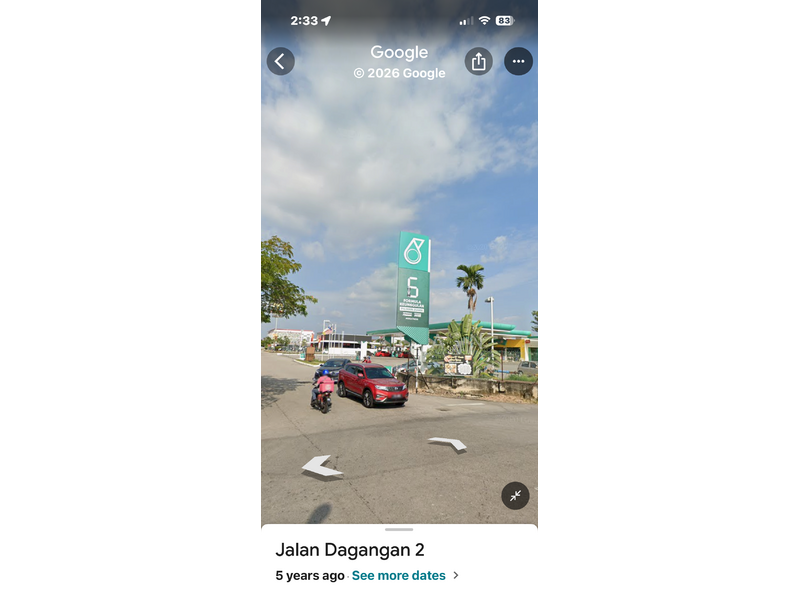The image size is (800, 600).
Task: Move along the road with the right arrow
Action: point(448,443)
